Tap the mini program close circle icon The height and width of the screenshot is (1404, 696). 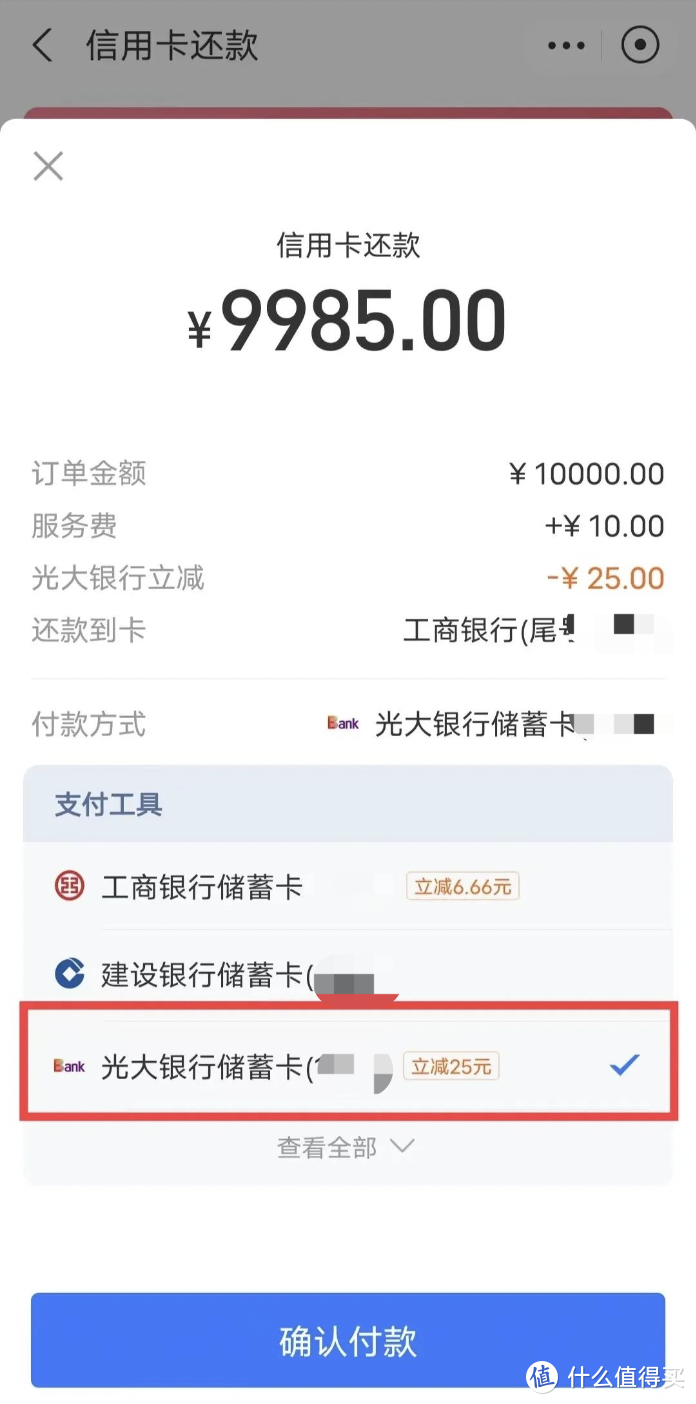click(x=641, y=46)
